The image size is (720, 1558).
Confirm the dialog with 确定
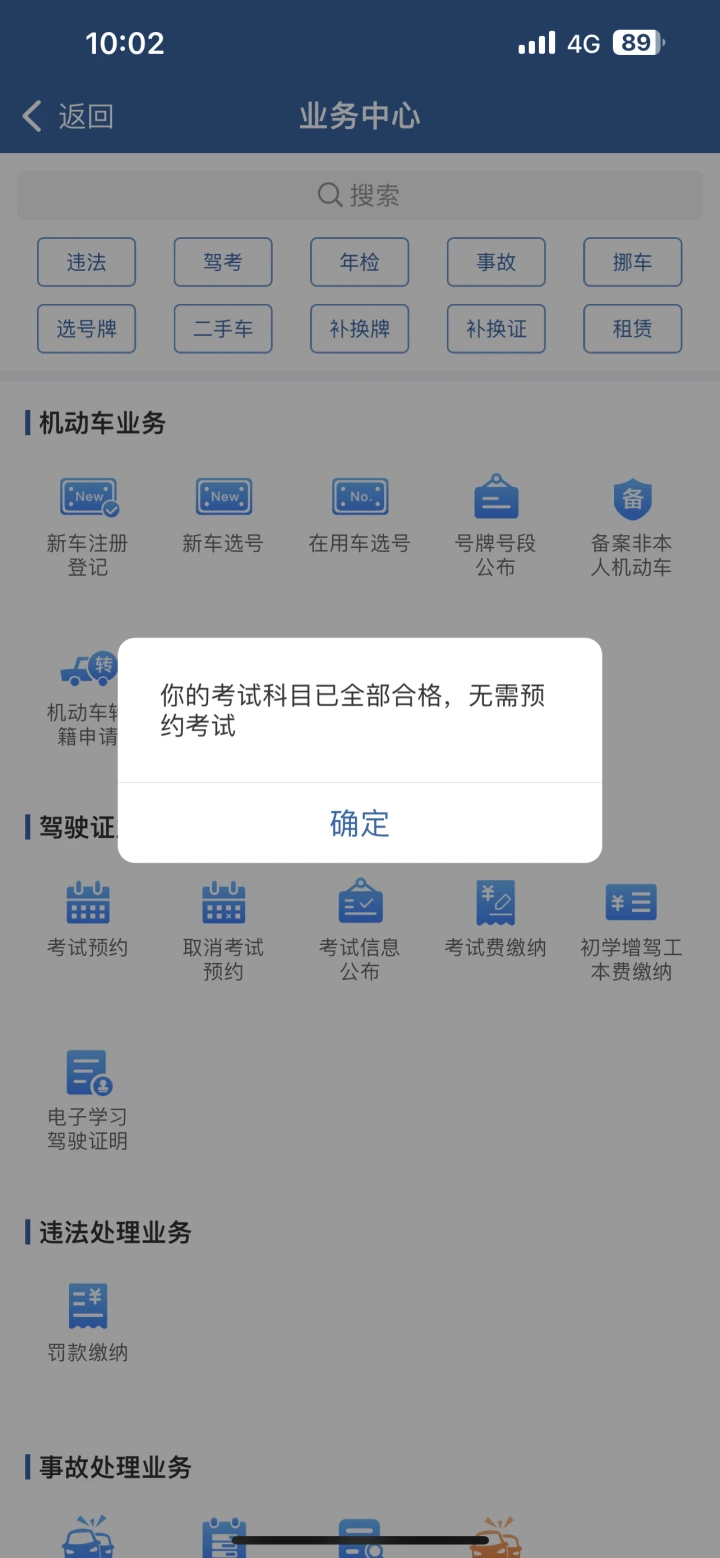[x=360, y=823]
